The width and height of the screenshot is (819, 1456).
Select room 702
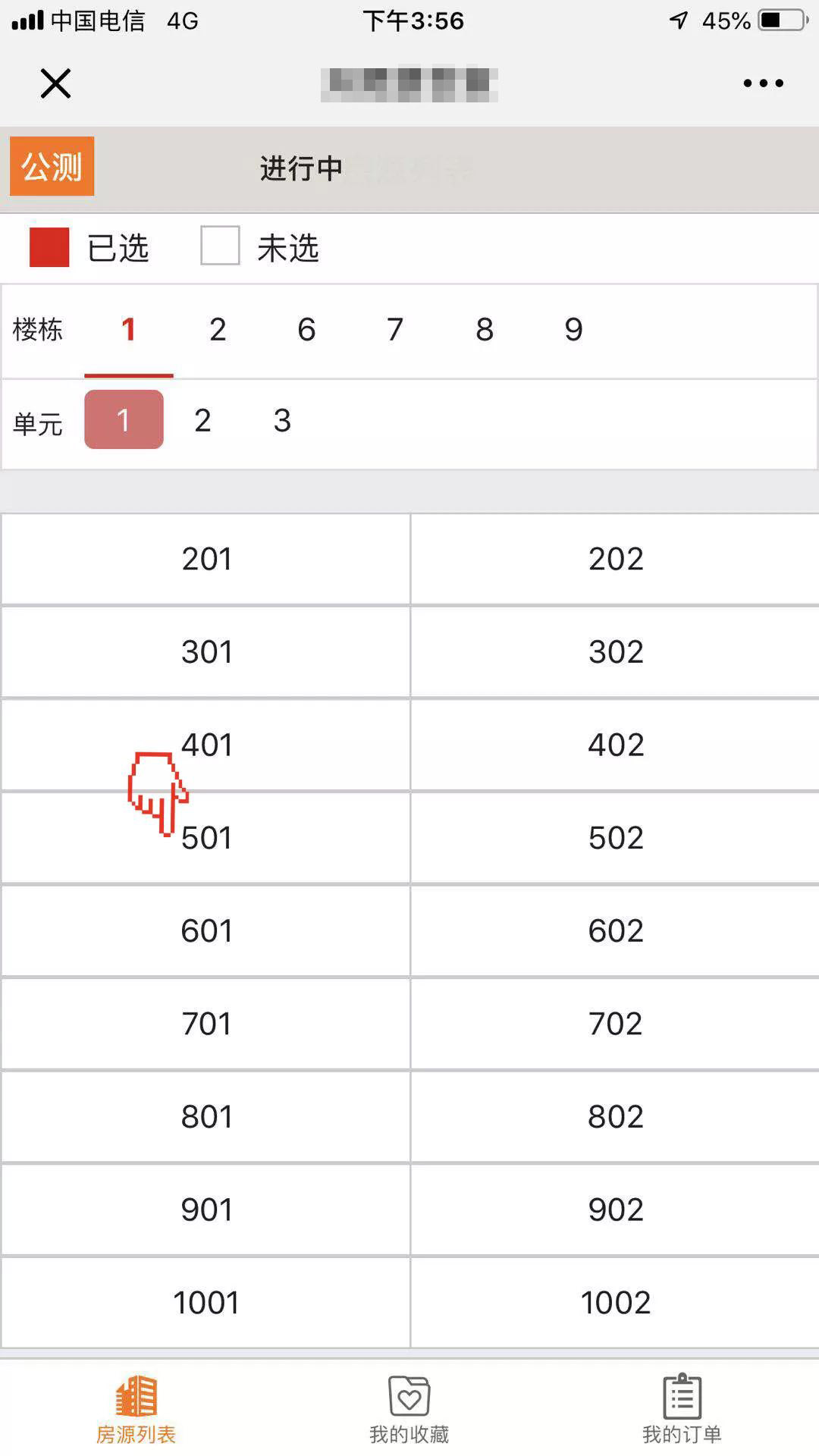click(615, 1024)
